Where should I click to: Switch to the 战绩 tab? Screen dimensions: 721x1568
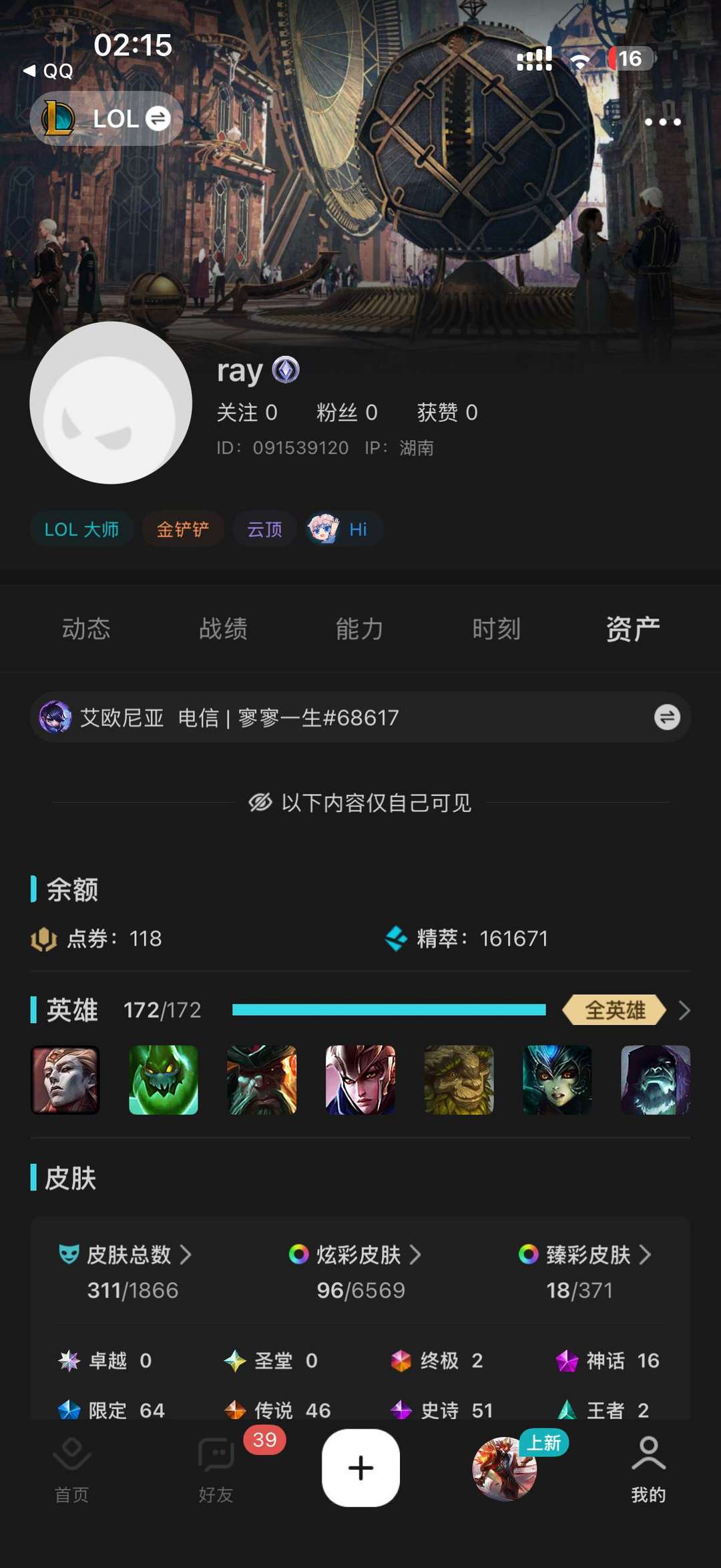pos(224,628)
